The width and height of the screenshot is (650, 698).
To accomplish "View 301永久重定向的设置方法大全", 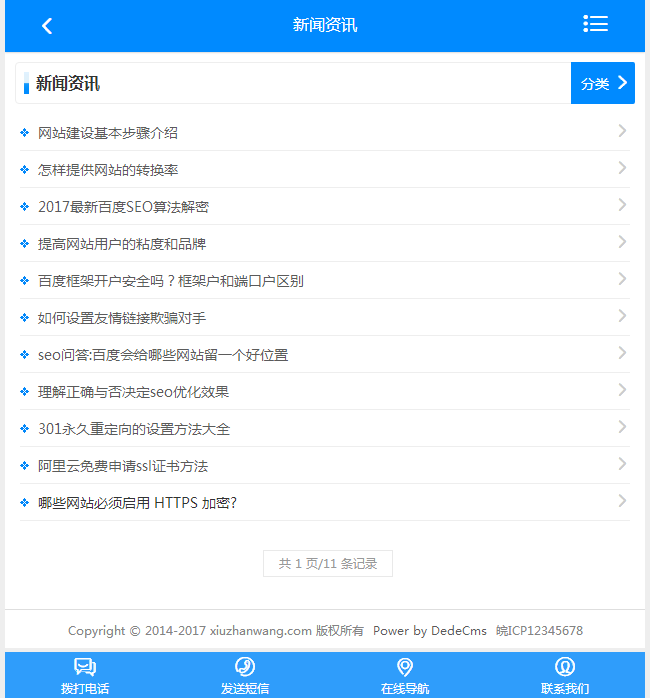I will (133, 429).
